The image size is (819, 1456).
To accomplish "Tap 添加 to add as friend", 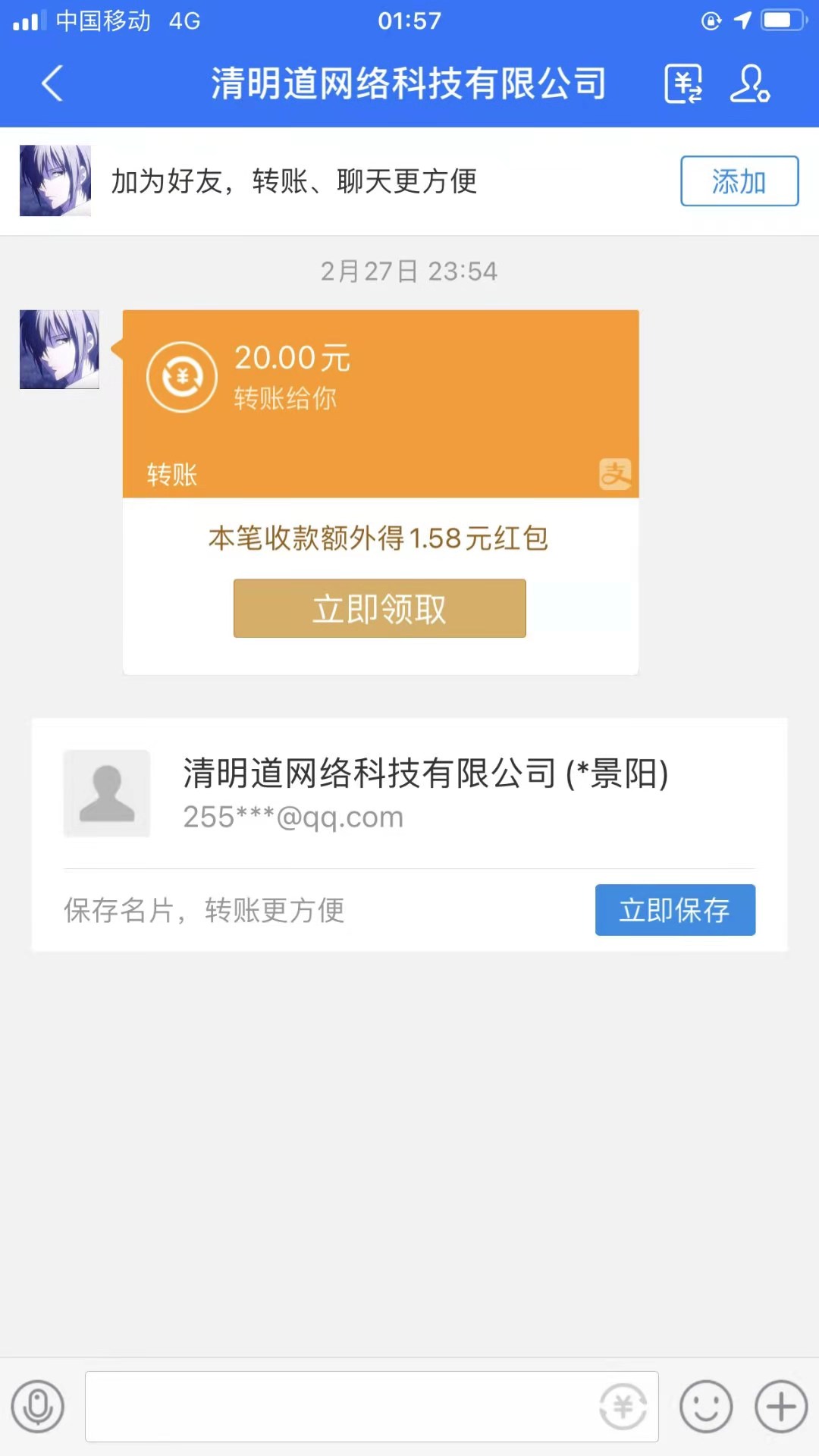I will 739,181.
